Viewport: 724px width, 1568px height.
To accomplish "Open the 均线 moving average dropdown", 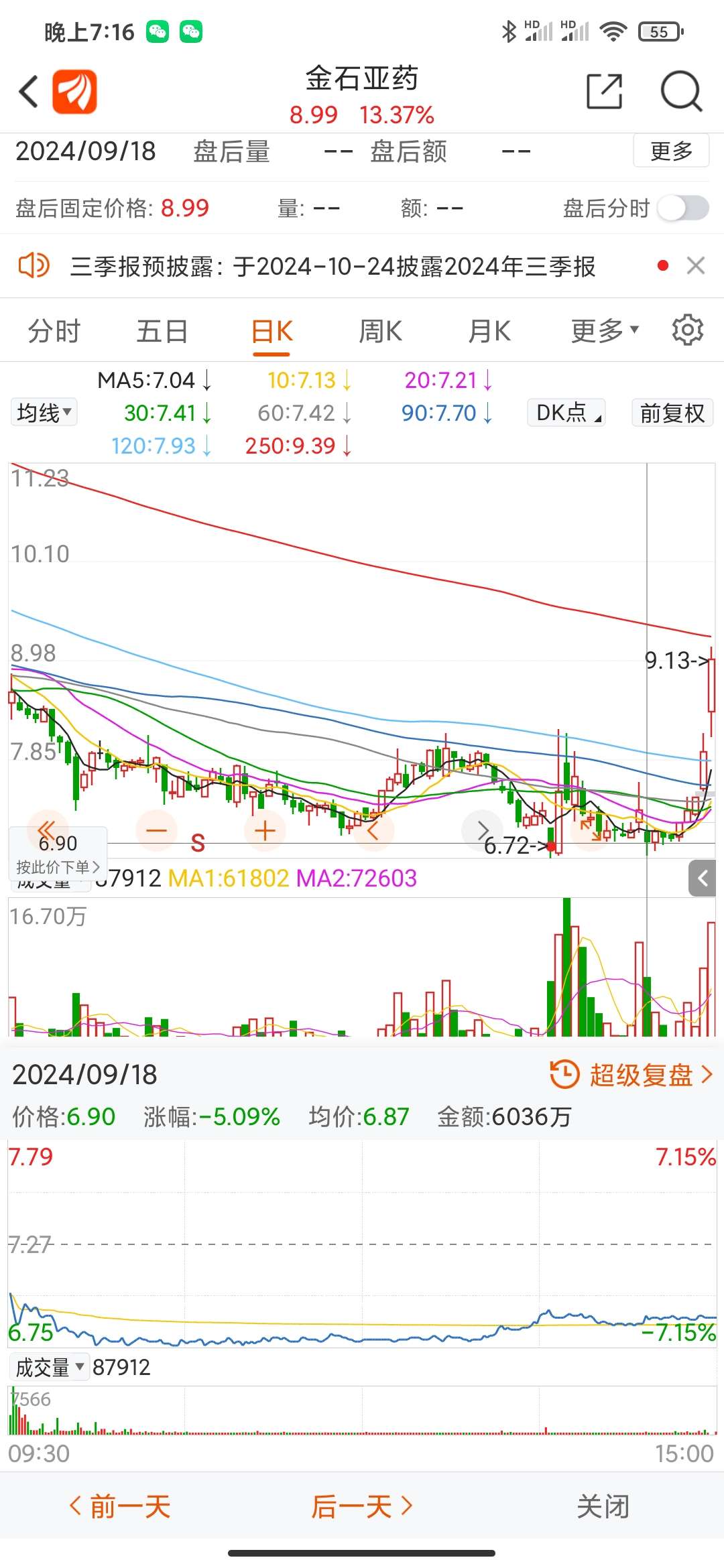I will point(43,412).
